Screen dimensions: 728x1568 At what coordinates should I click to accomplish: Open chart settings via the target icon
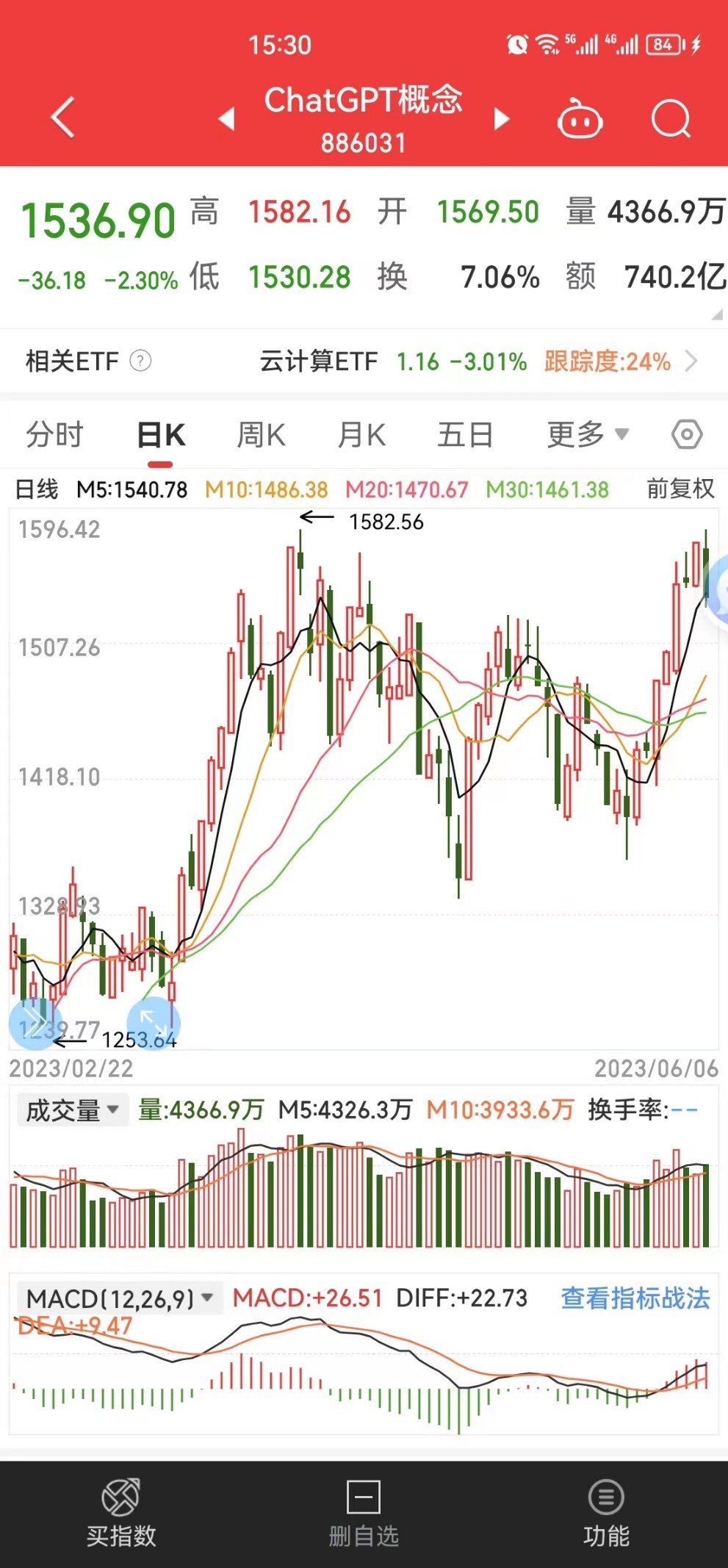[x=688, y=434]
